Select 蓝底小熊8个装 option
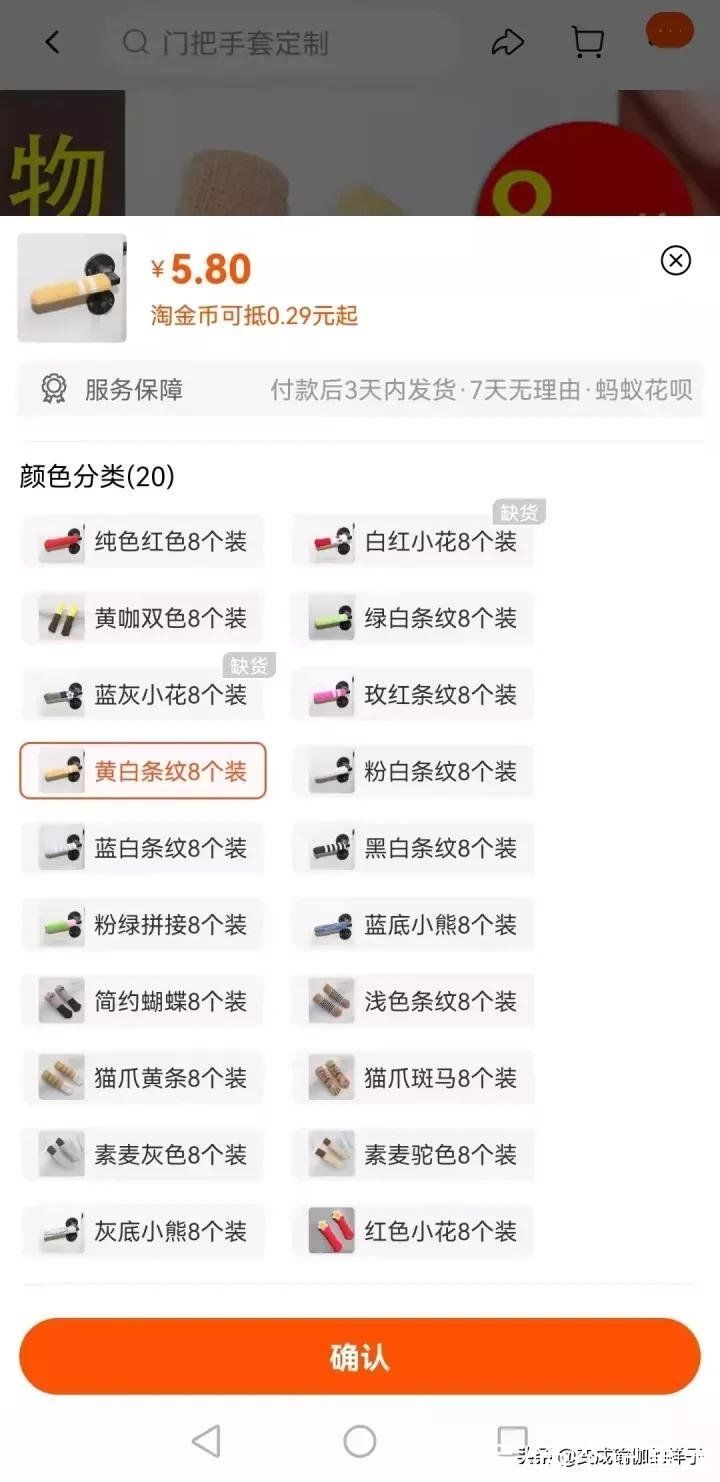This screenshot has height=1482, width=720. pyautogui.click(x=412, y=925)
